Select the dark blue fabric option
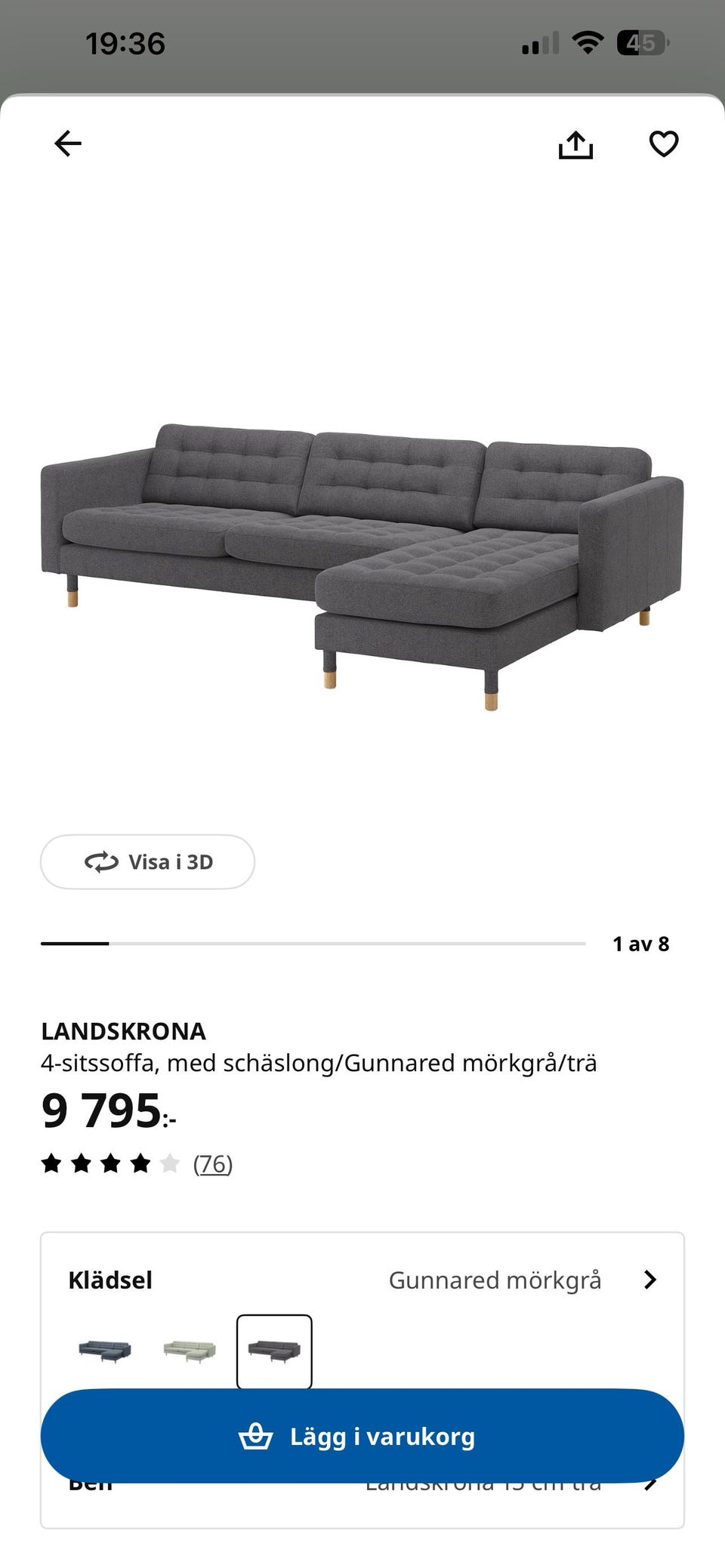The width and height of the screenshot is (725, 1568). [x=104, y=1351]
